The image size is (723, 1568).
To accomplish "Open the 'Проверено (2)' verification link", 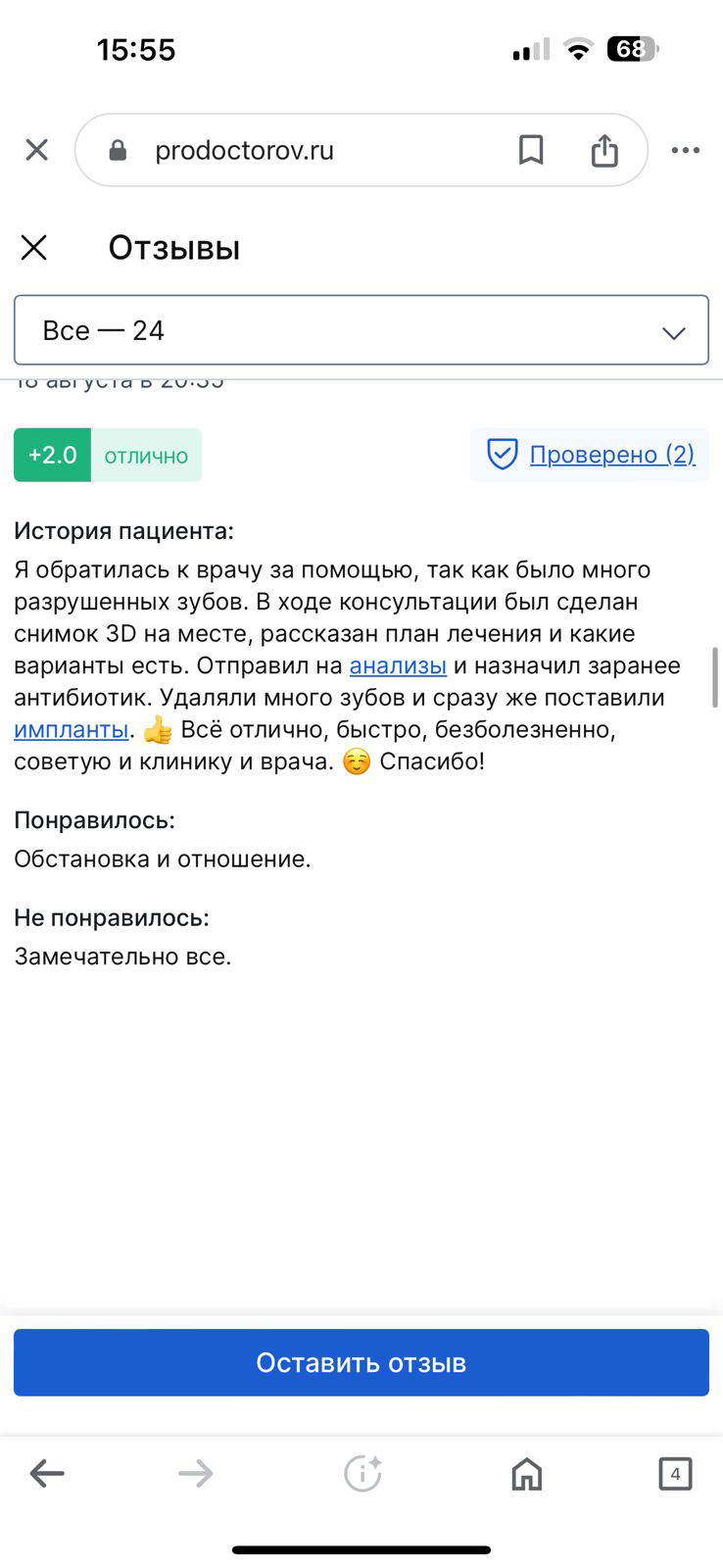I will click(x=611, y=455).
